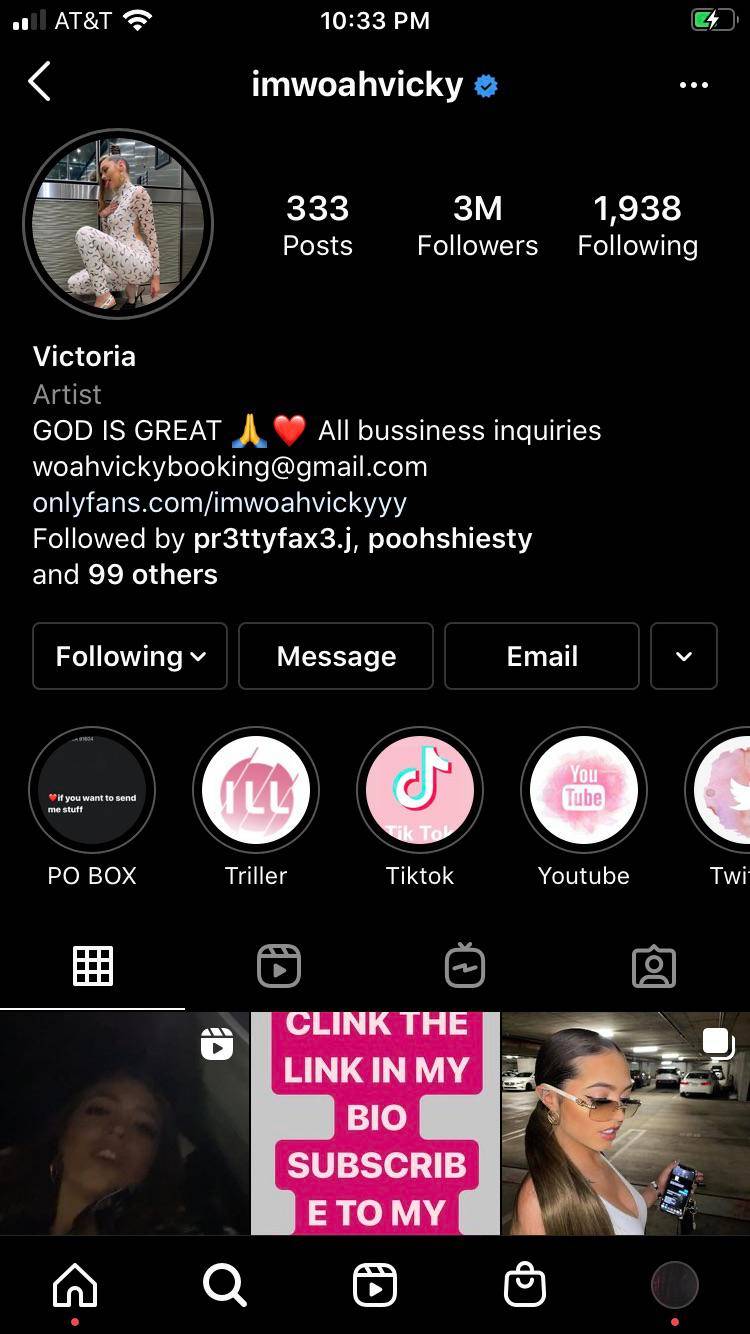Tap the Following dropdown button

pyautogui.click(x=130, y=656)
